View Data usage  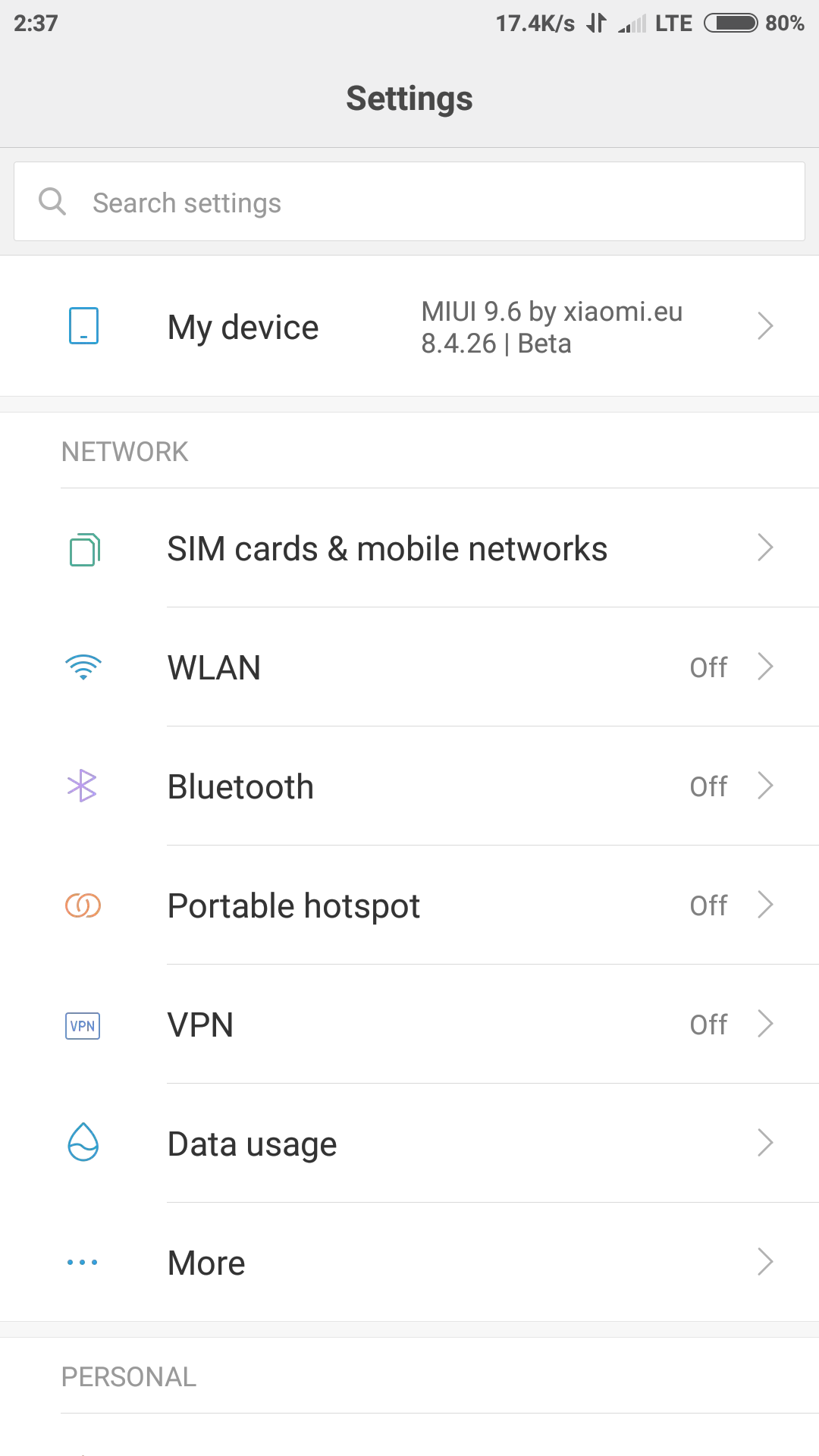[409, 1143]
